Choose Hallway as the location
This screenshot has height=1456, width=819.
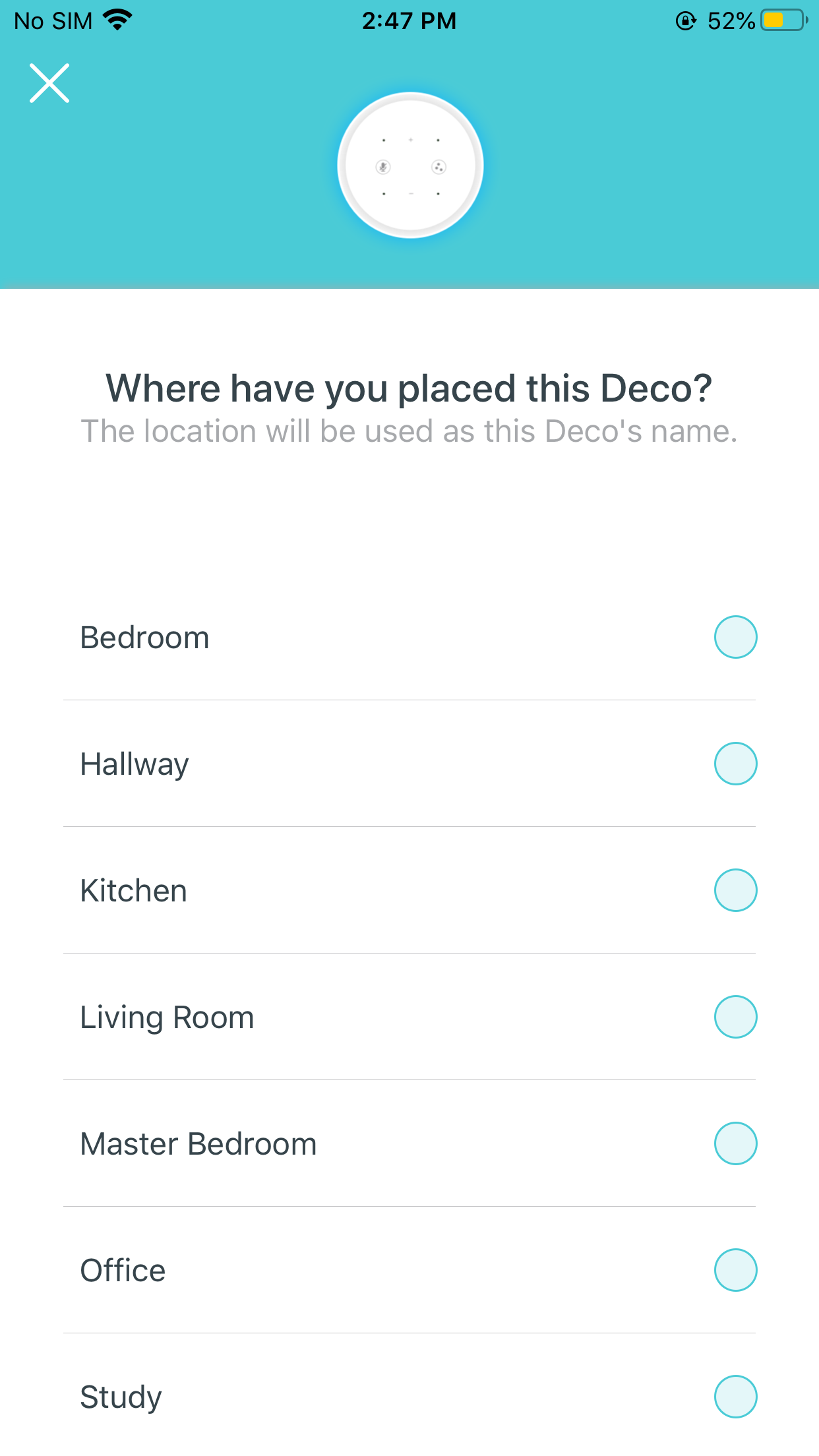pos(409,764)
